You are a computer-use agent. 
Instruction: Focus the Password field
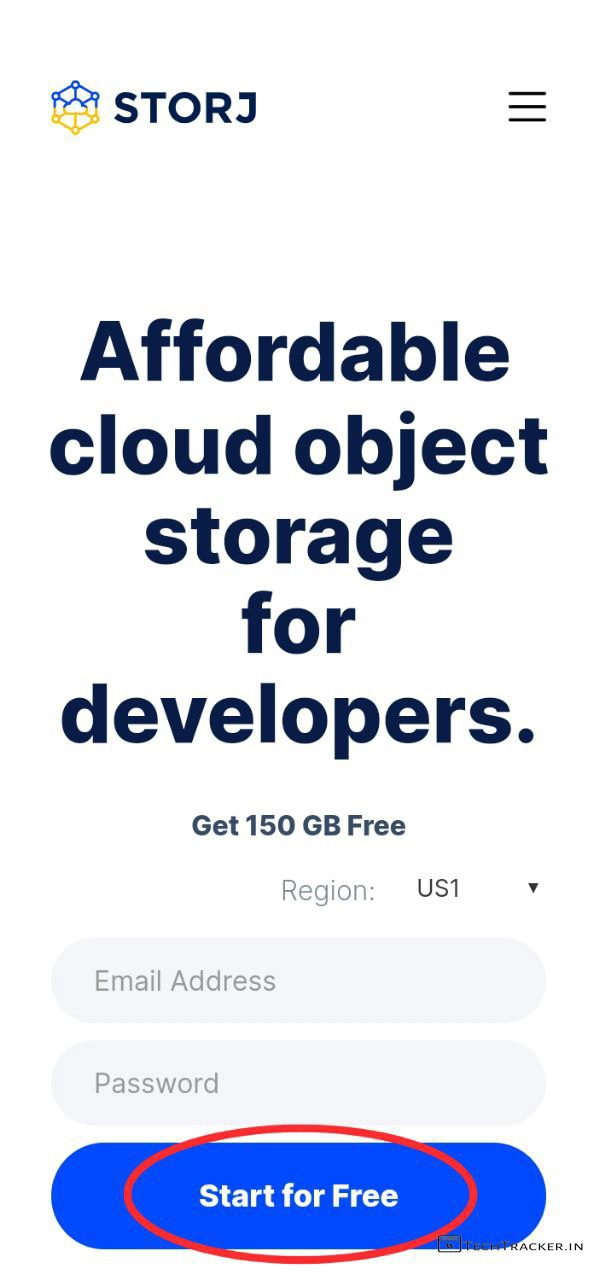[x=298, y=1083]
